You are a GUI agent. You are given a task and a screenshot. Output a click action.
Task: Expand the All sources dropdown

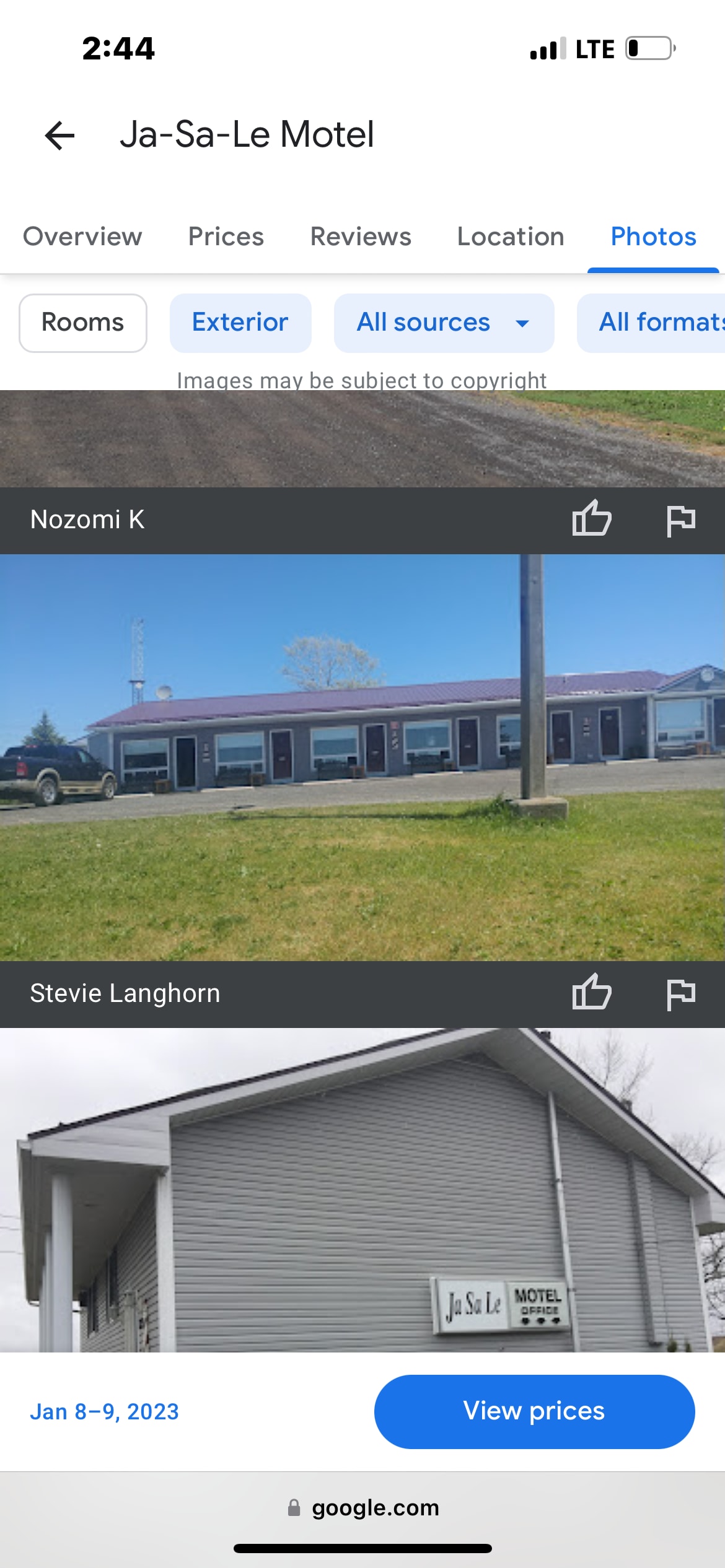[444, 323]
